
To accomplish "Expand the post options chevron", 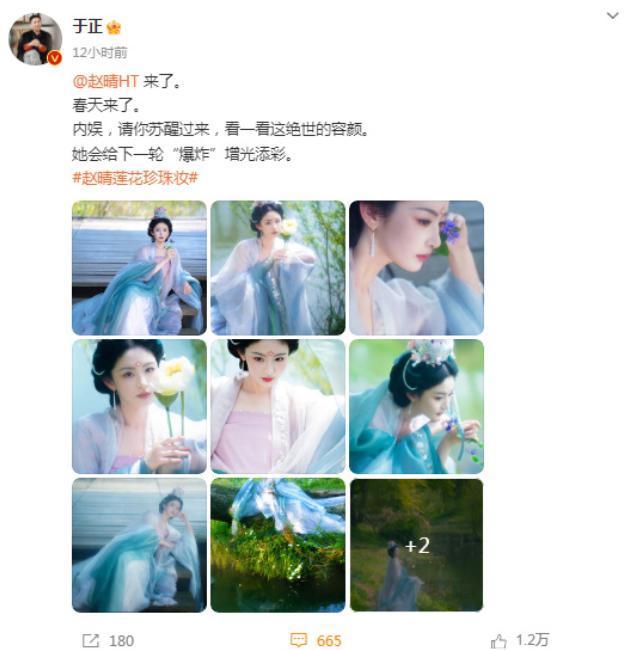I will [x=613, y=17].
